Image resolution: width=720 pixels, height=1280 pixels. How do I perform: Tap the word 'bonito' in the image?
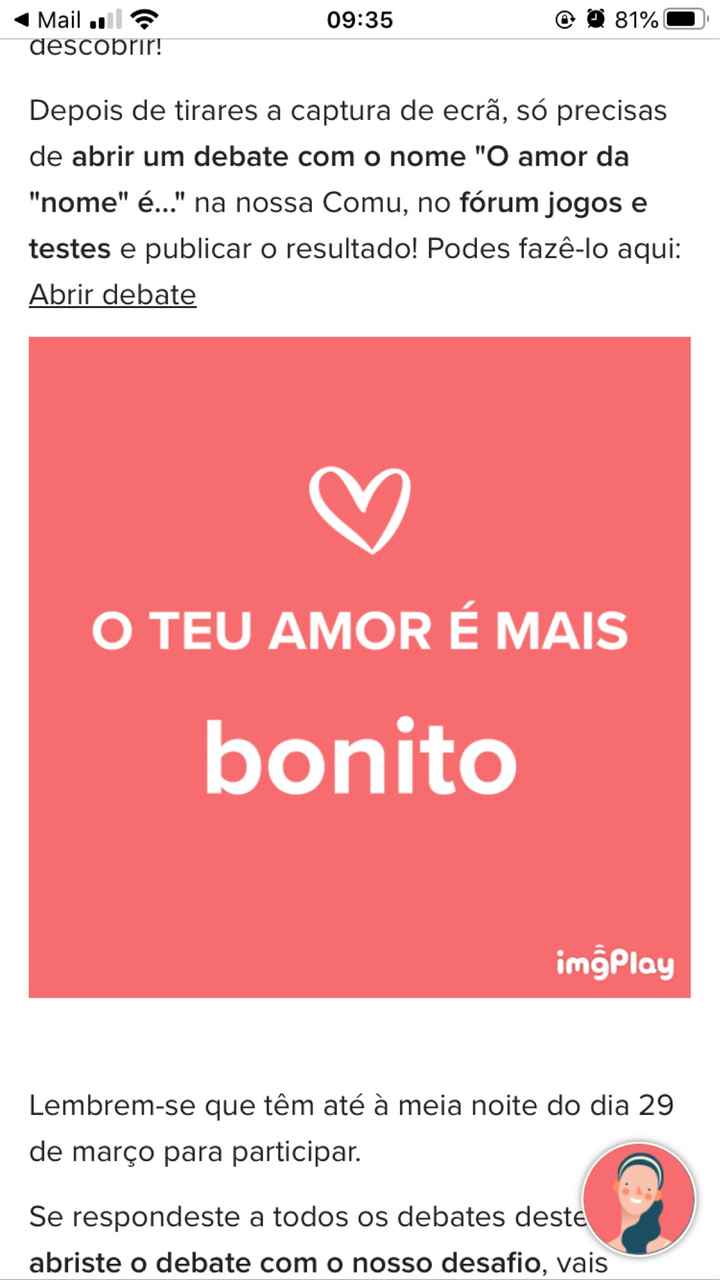tap(360, 760)
